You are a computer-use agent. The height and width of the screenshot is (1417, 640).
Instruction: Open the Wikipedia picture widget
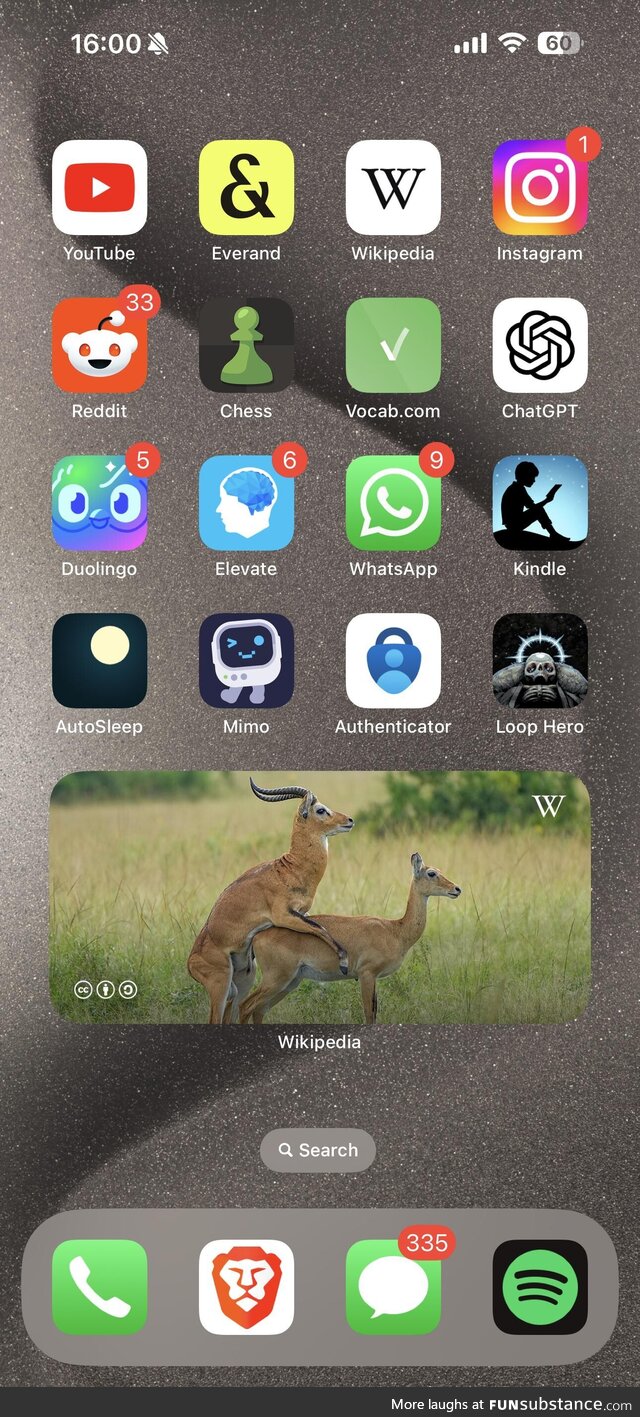tap(320, 897)
